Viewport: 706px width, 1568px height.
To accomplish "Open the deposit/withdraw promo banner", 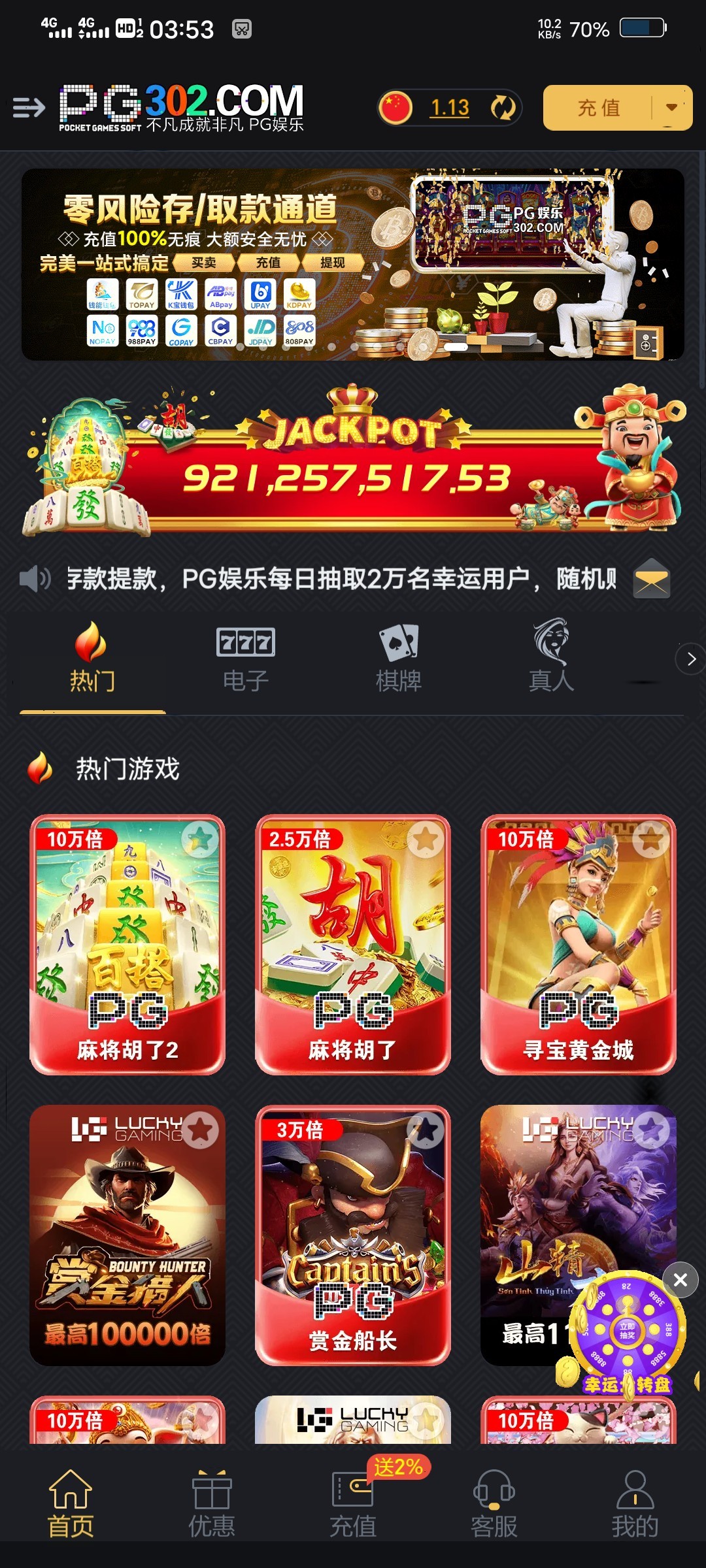I will pyautogui.click(x=353, y=265).
